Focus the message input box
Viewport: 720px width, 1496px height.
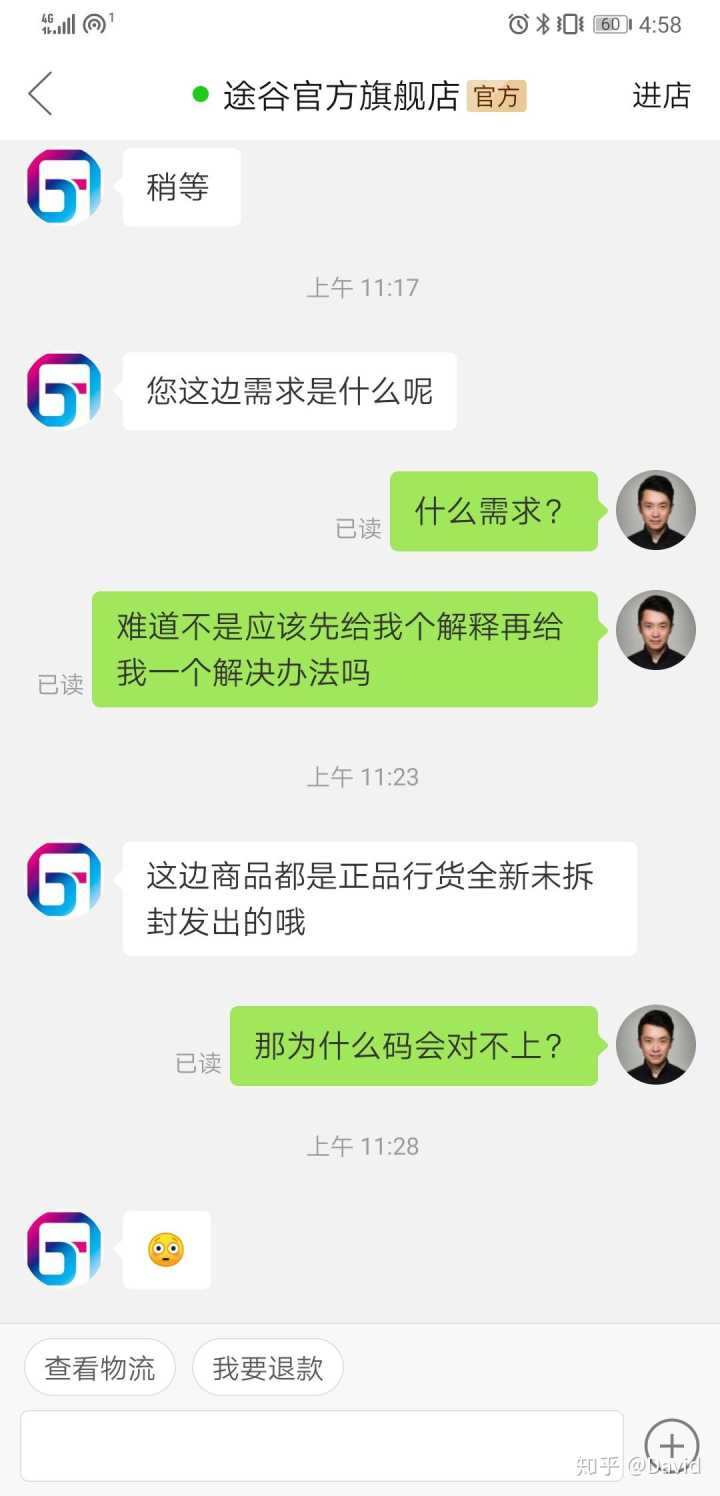321,1445
